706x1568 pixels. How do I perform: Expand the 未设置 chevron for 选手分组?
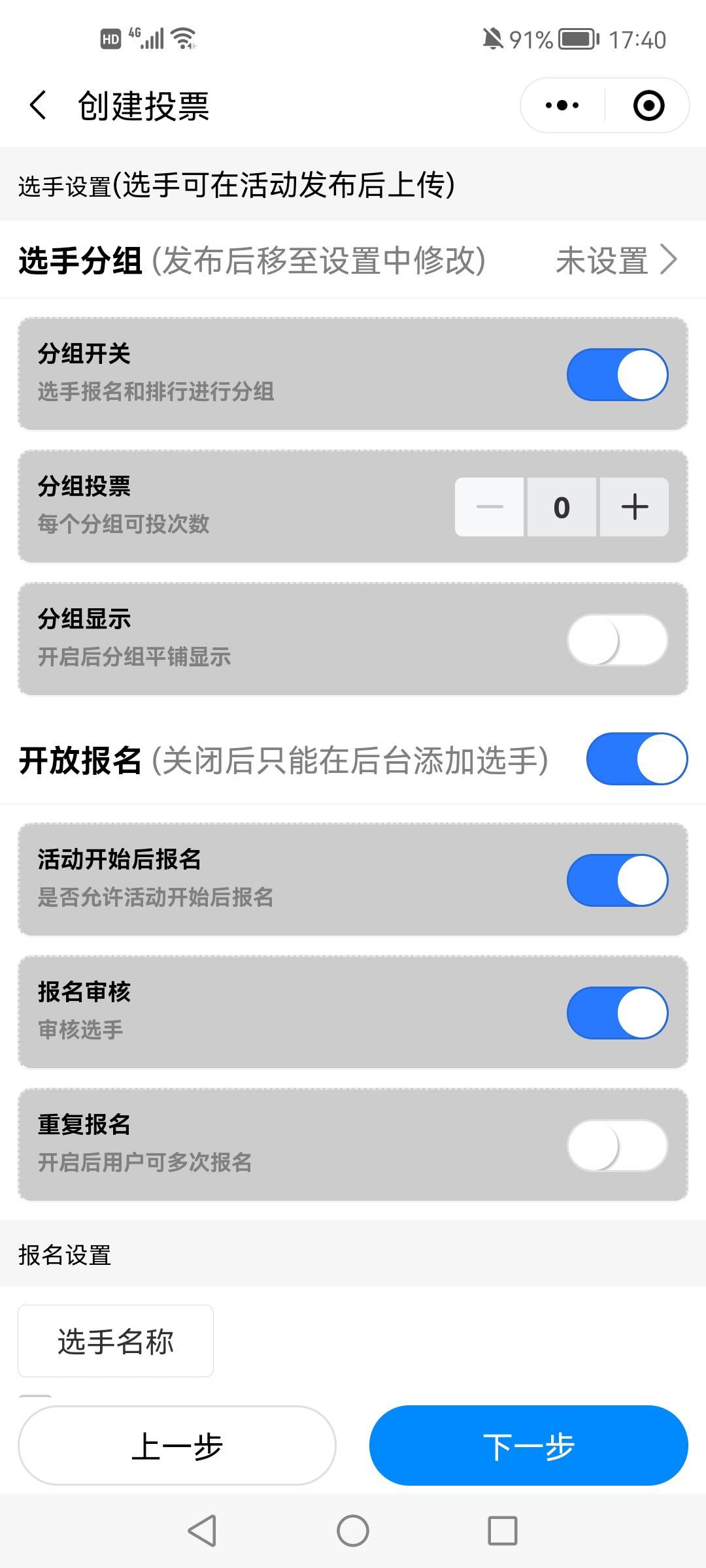[x=669, y=260]
